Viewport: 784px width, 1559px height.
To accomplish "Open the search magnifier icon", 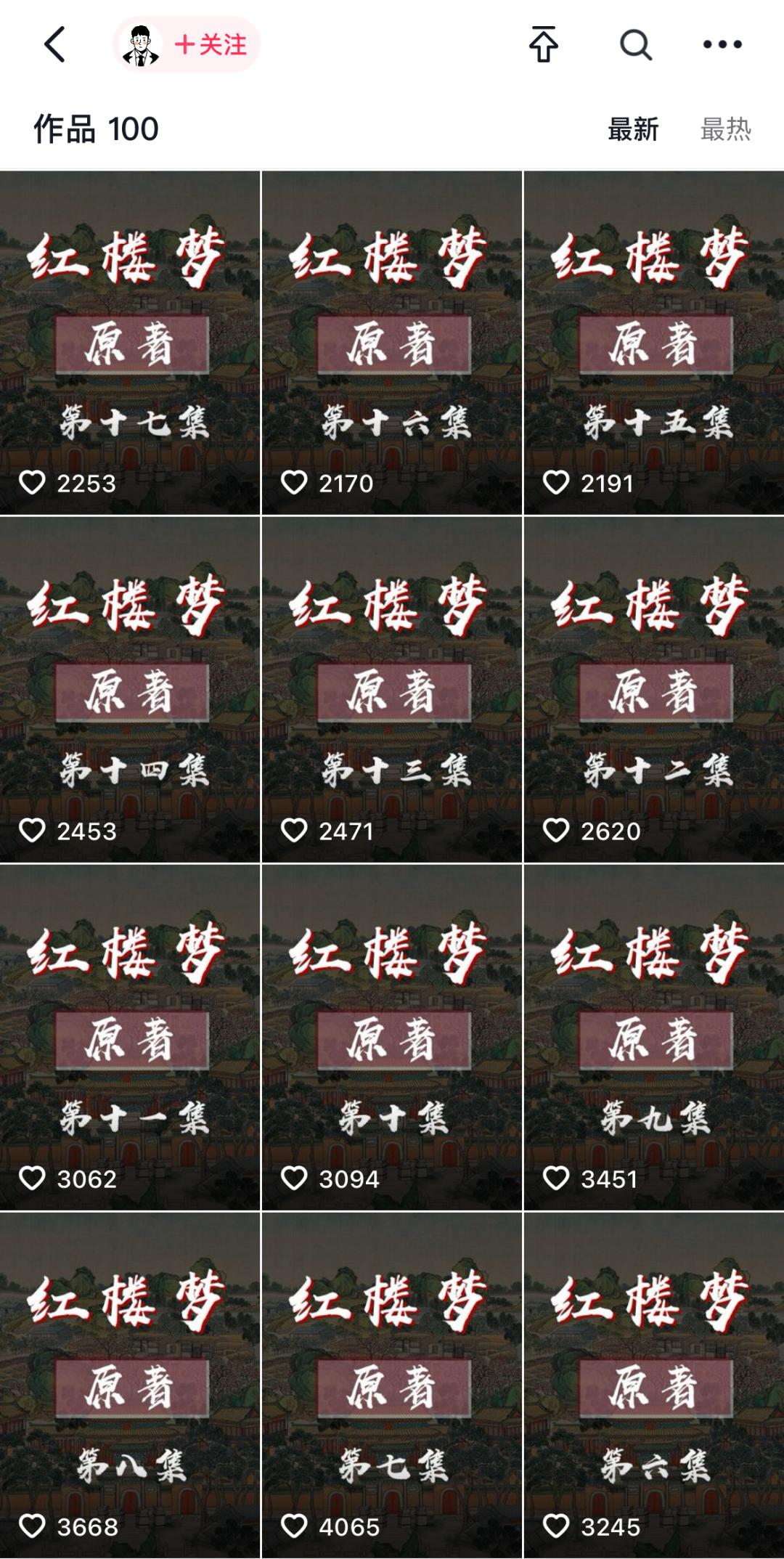I will [x=635, y=44].
